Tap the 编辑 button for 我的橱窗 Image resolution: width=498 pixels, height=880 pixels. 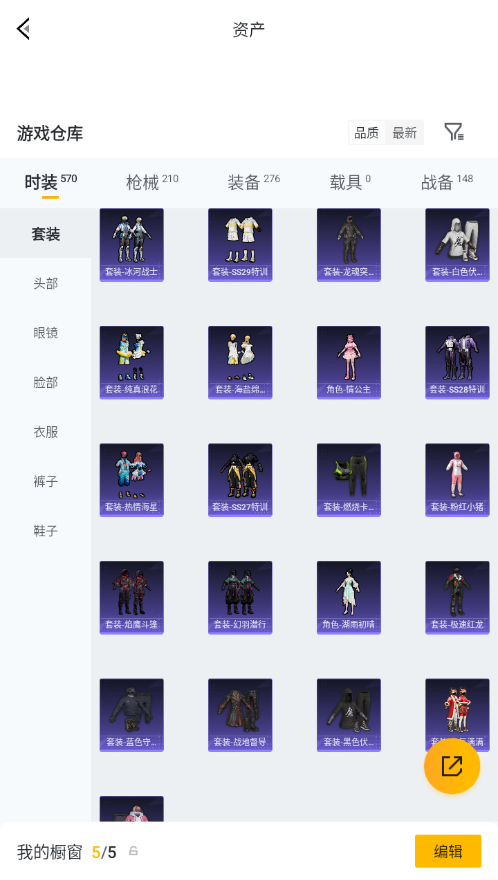pyautogui.click(x=448, y=851)
